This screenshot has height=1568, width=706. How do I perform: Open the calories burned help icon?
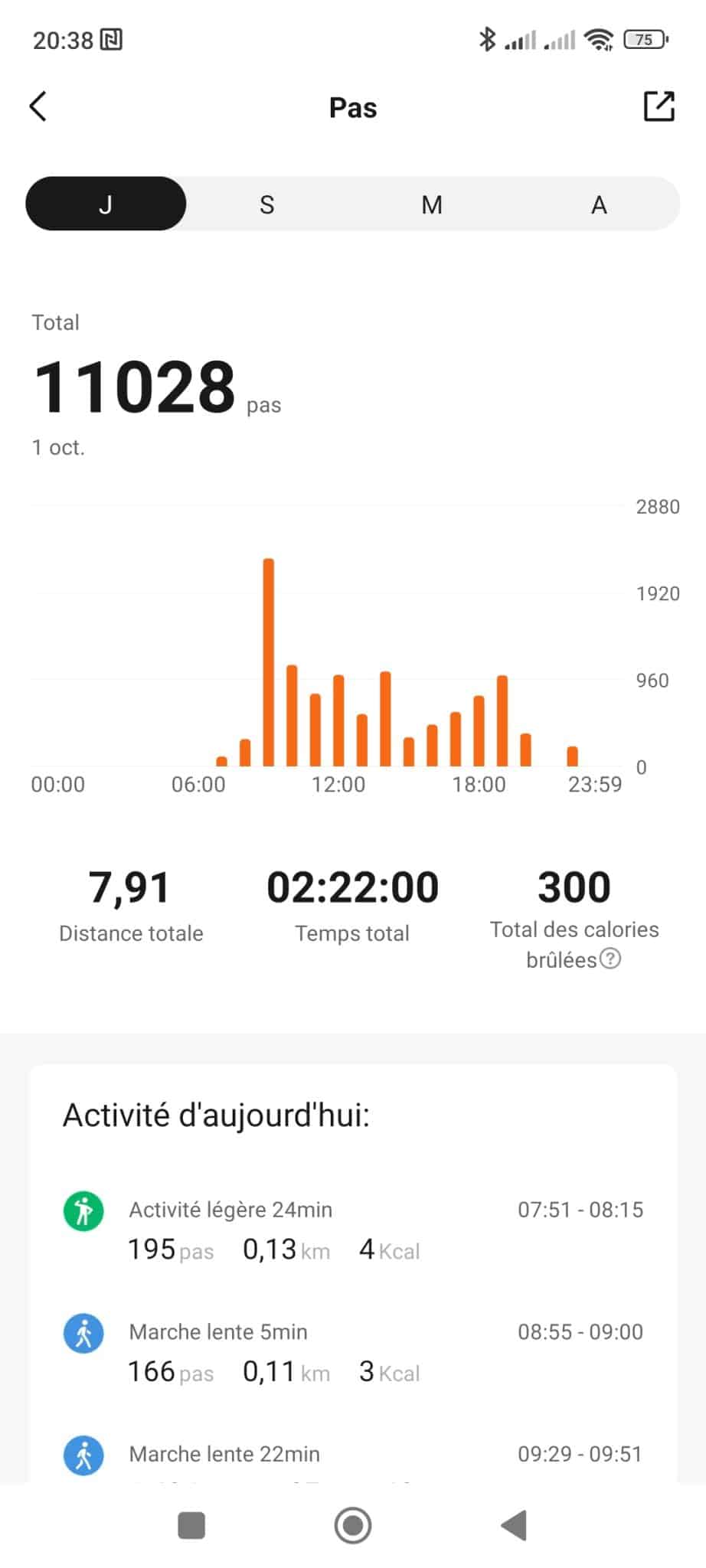click(x=610, y=959)
